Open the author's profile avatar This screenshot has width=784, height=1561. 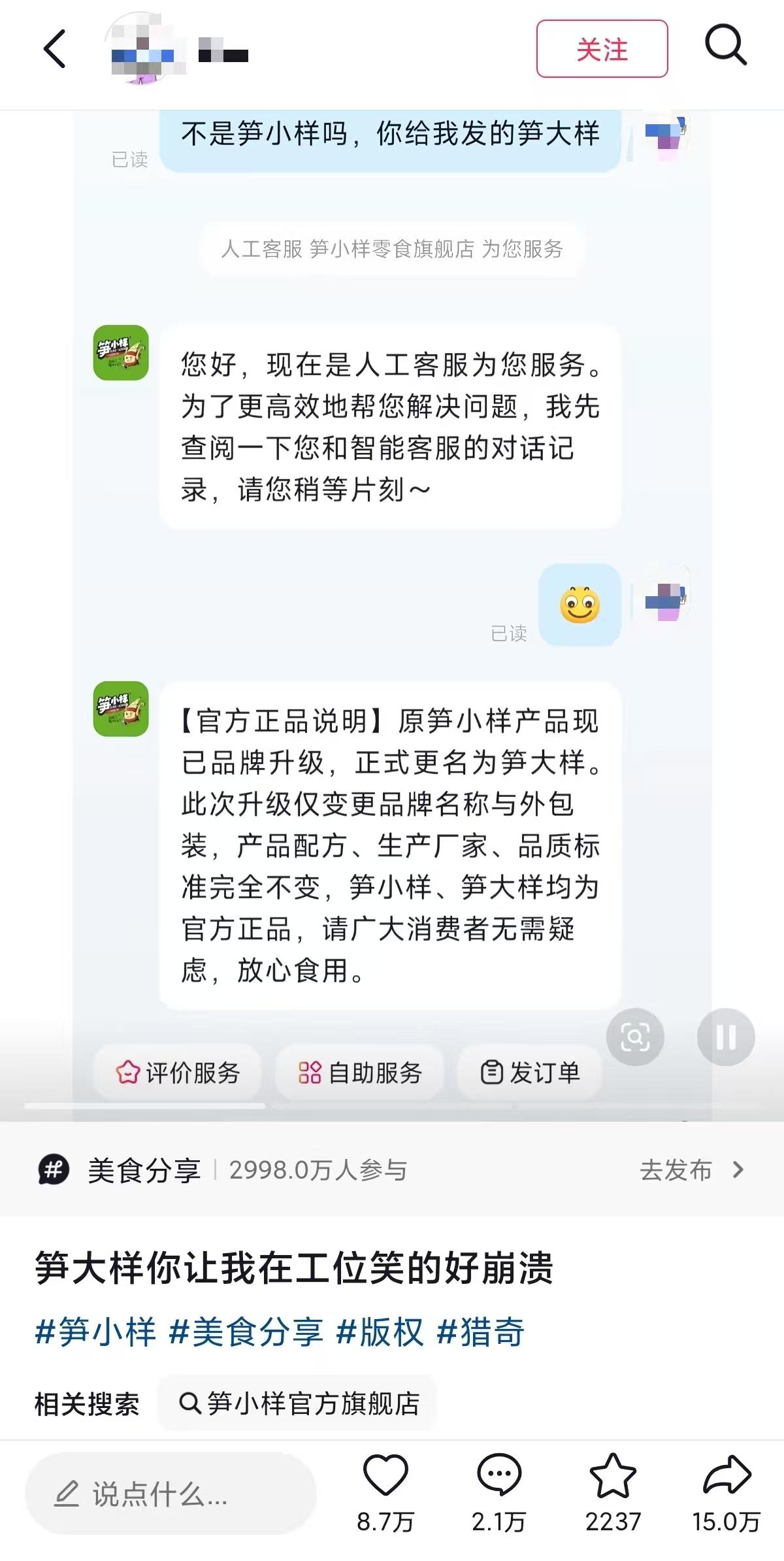pyautogui.click(x=142, y=50)
